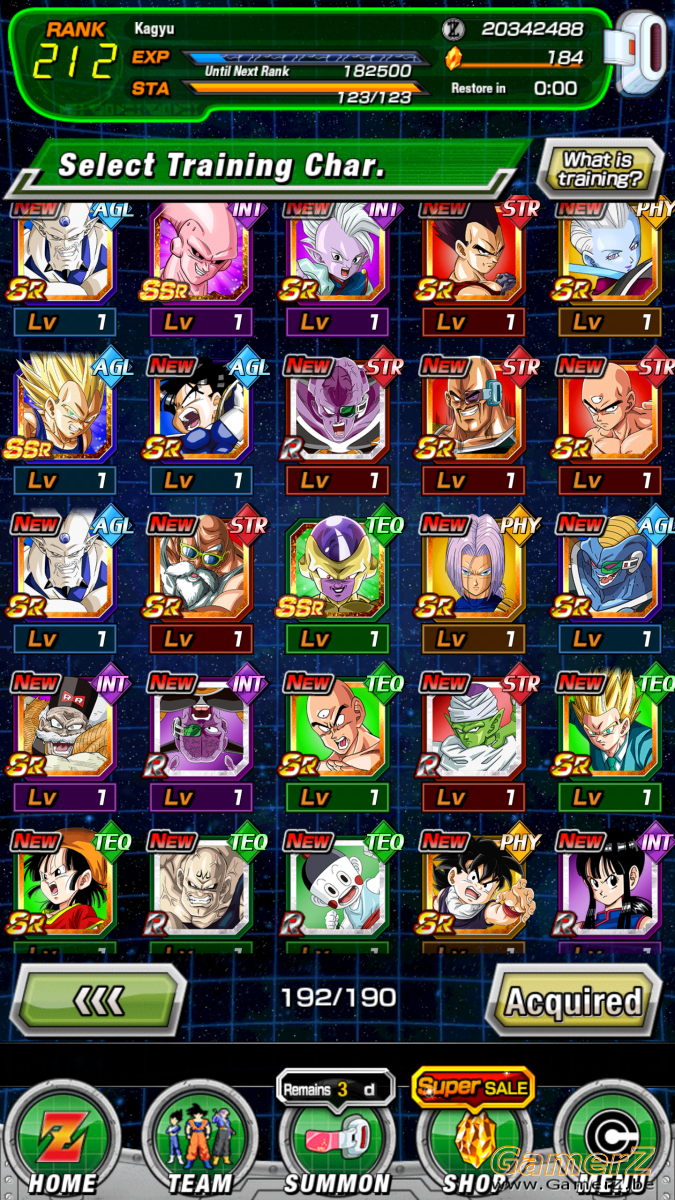Open the 'What is training?' help button

(x=600, y=169)
